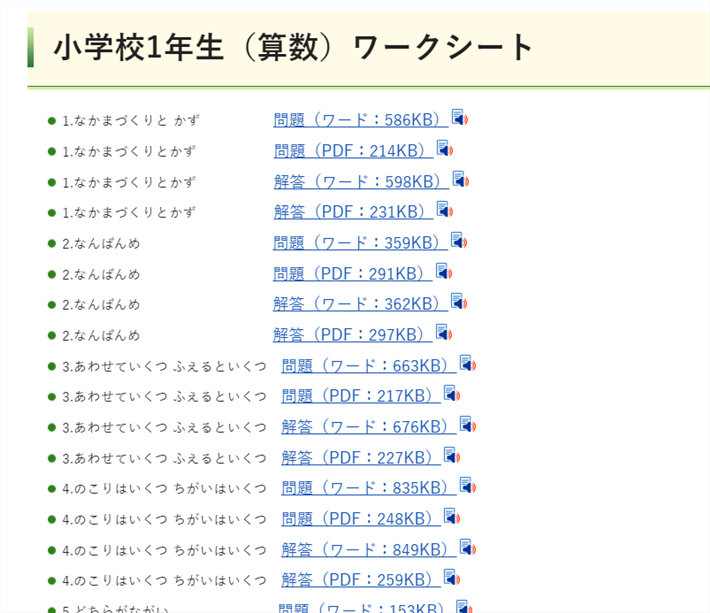Open 解答(ワード:362KB) link
The width and height of the screenshot is (710, 613).
click(358, 303)
